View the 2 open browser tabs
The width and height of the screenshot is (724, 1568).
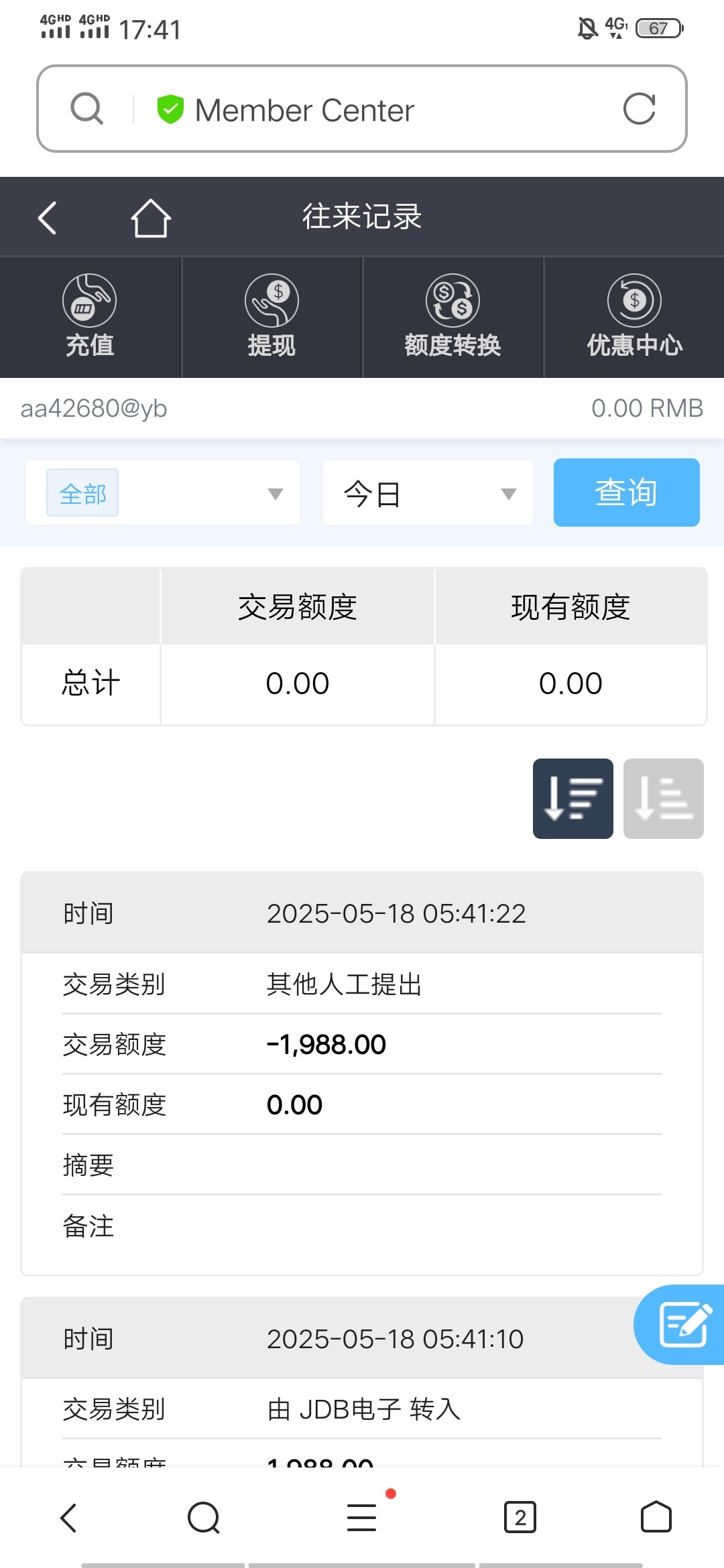click(x=520, y=1518)
